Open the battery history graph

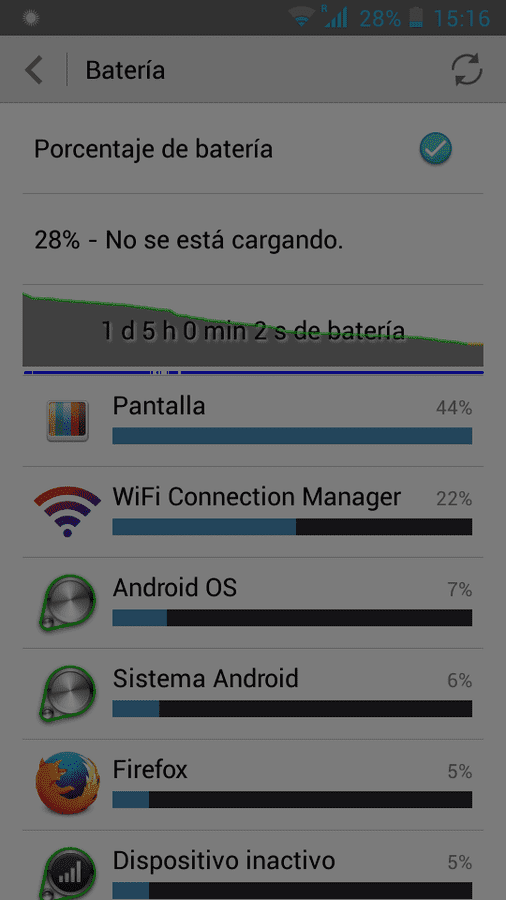[253, 330]
